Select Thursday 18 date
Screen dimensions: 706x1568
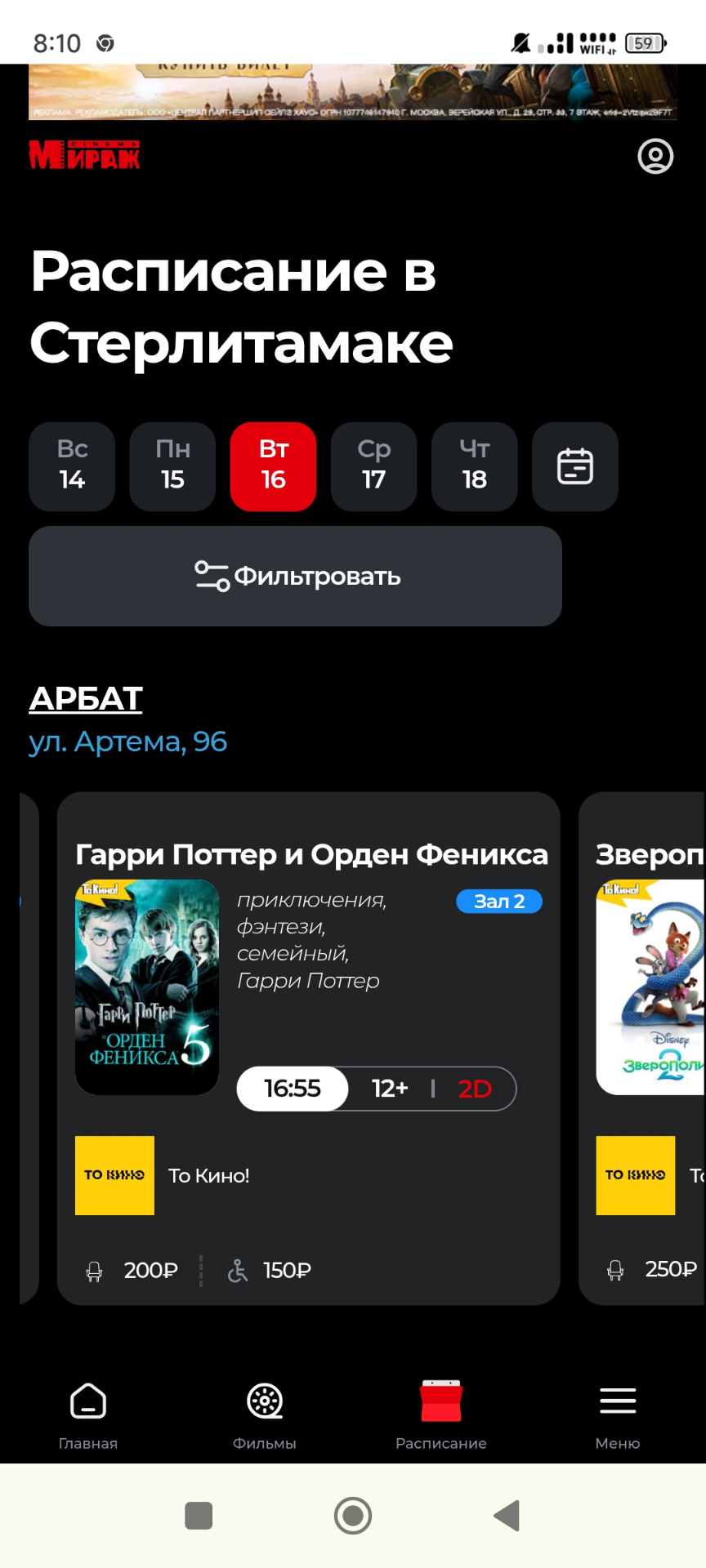pos(474,466)
